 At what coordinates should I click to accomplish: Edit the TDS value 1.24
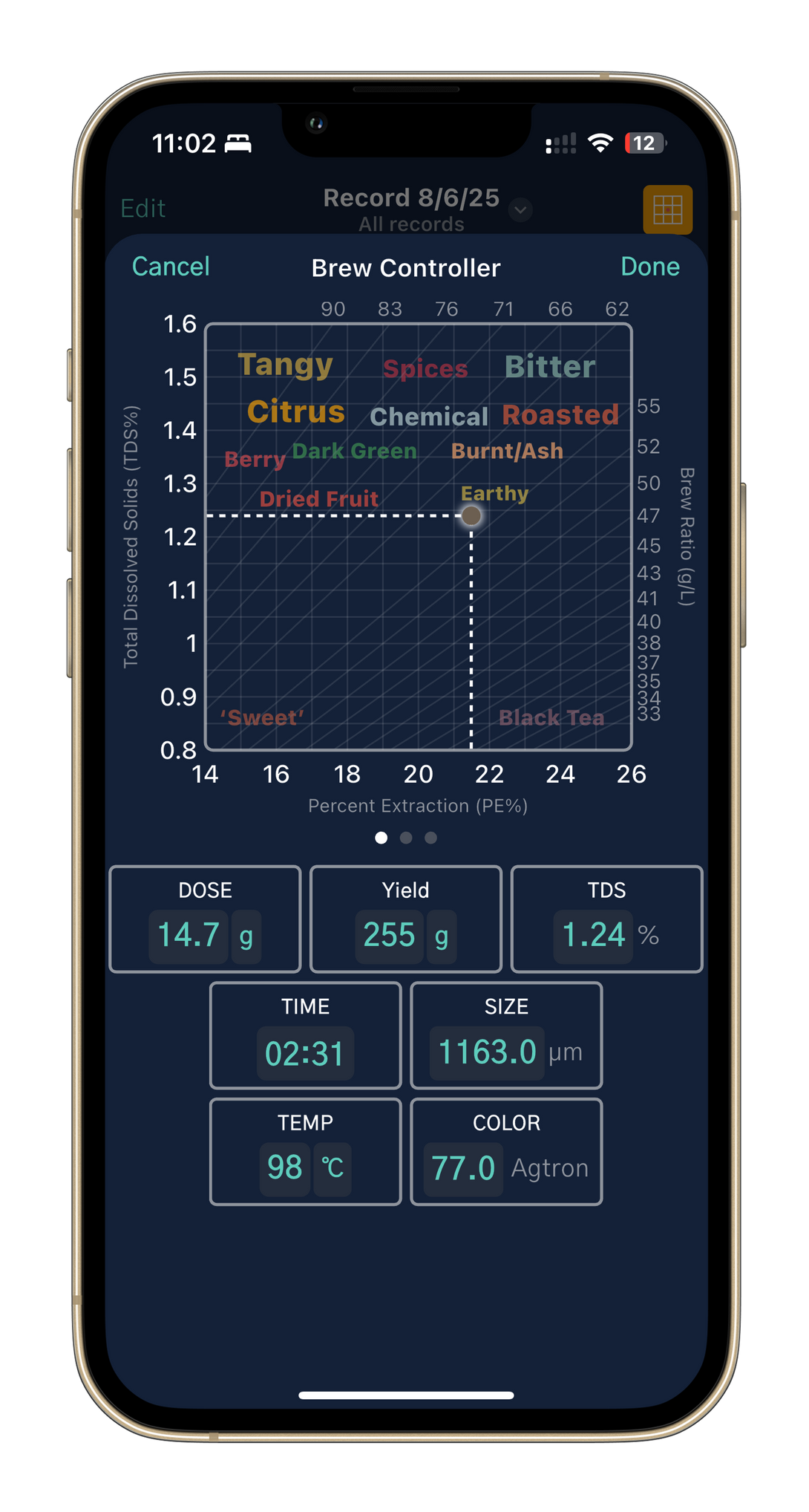pos(593,936)
